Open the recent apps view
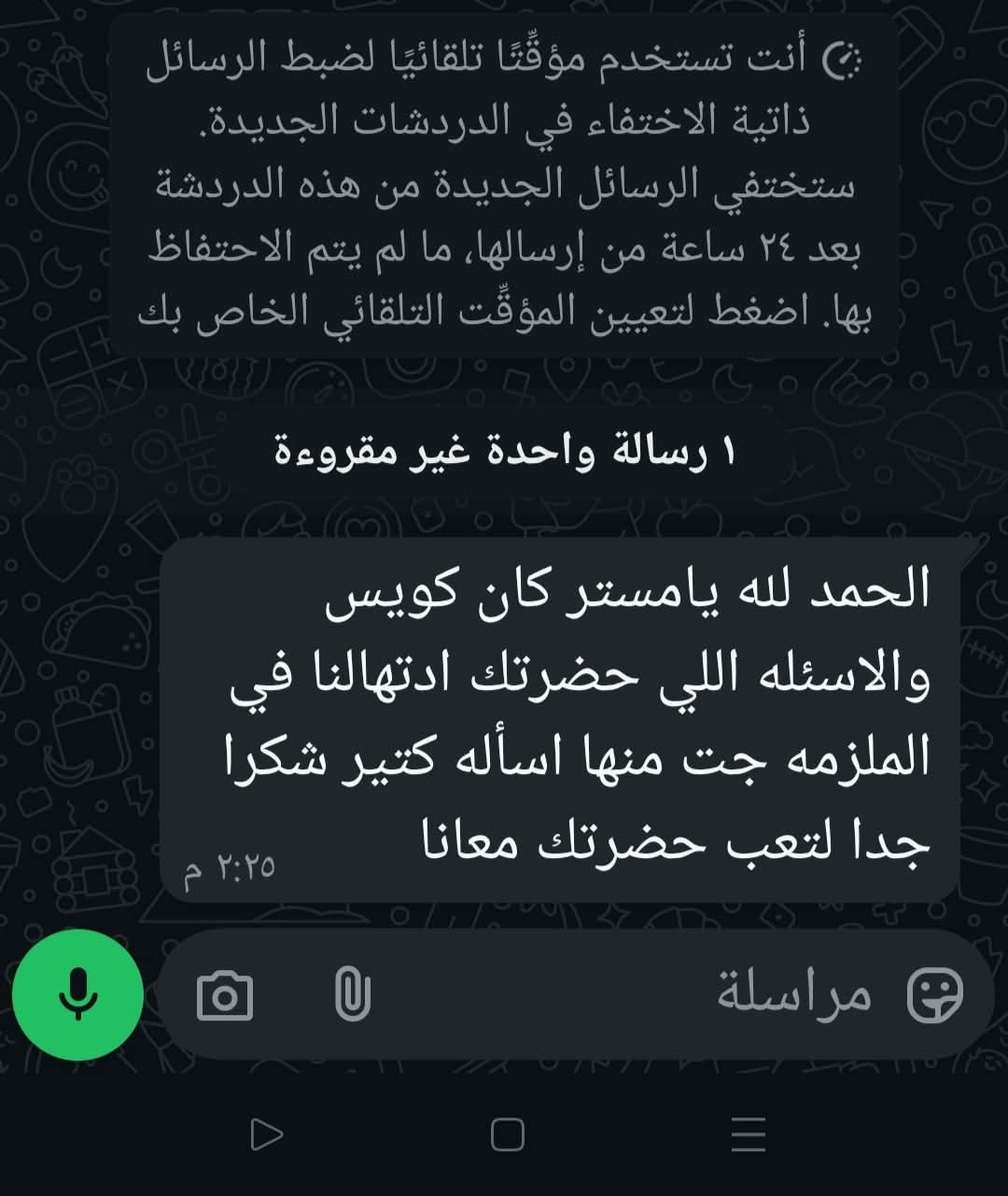The image size is (1008, 1196). [748, 1135]
